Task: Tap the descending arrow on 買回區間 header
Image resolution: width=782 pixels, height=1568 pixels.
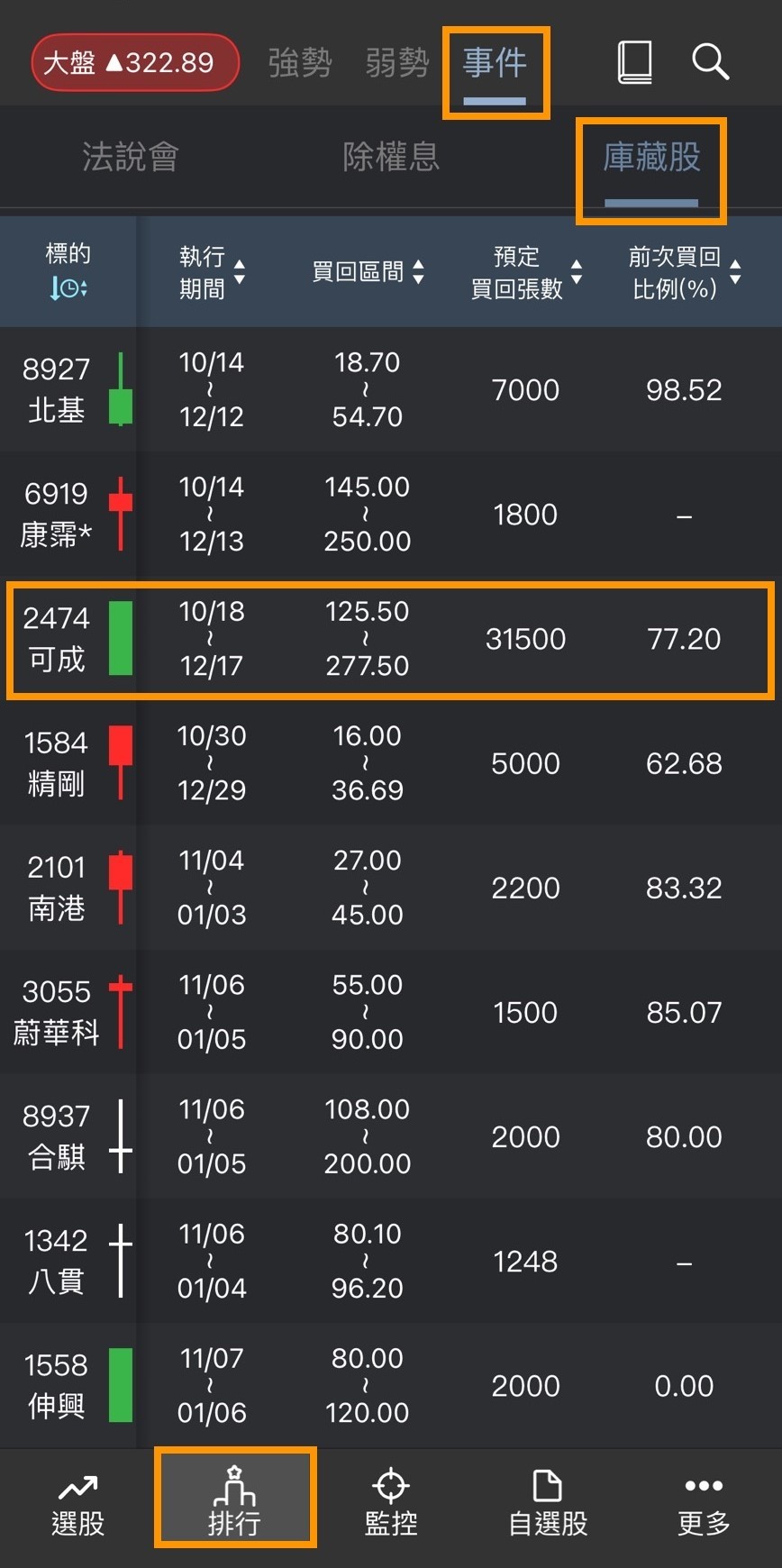Action: [x=418, y=280]
